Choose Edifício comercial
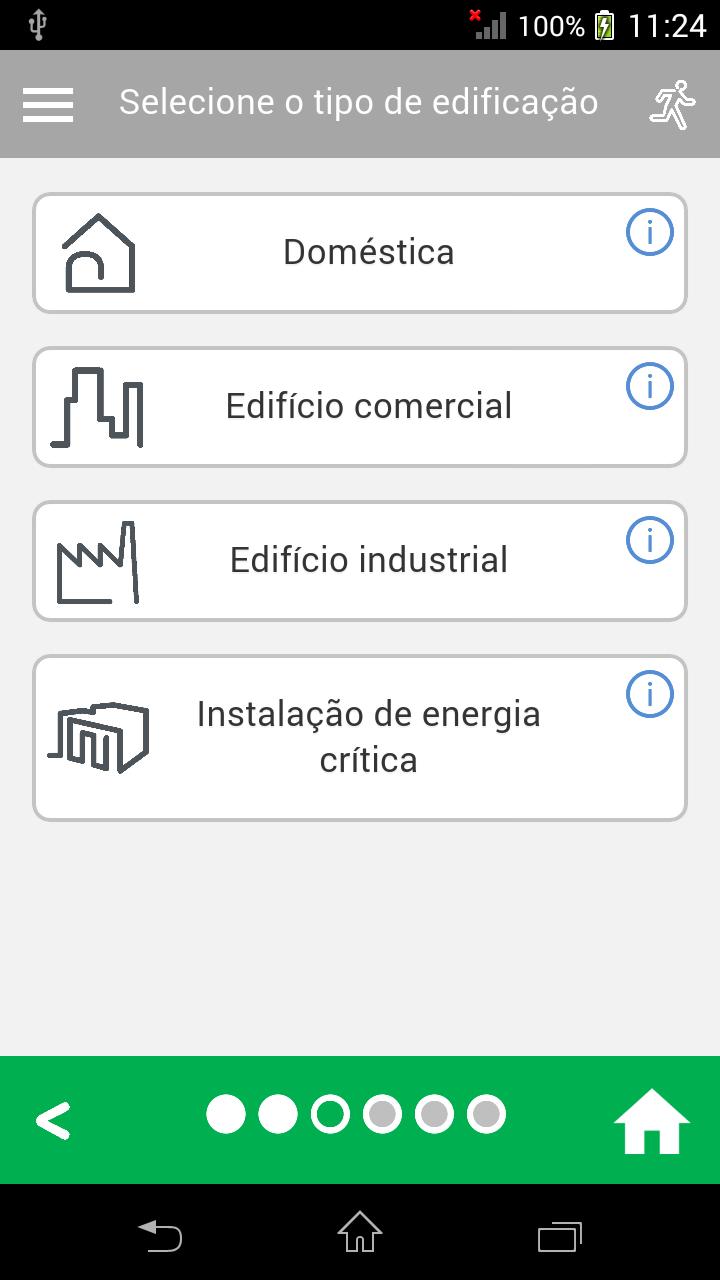Screen dimensions: 720x1280 click(360, 407)
